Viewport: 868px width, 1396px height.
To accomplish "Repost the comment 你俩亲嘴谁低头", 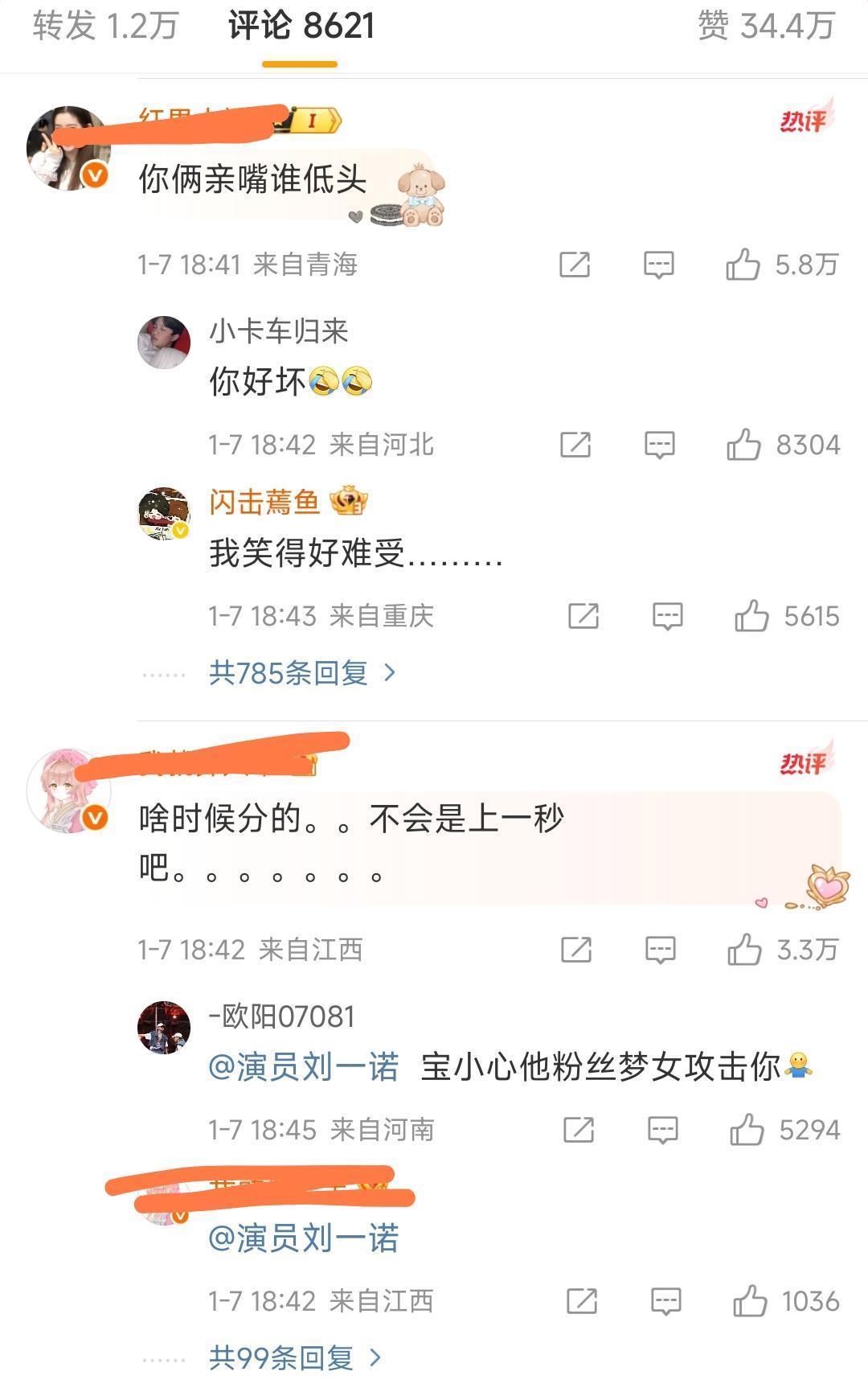I will pos(575,265).
